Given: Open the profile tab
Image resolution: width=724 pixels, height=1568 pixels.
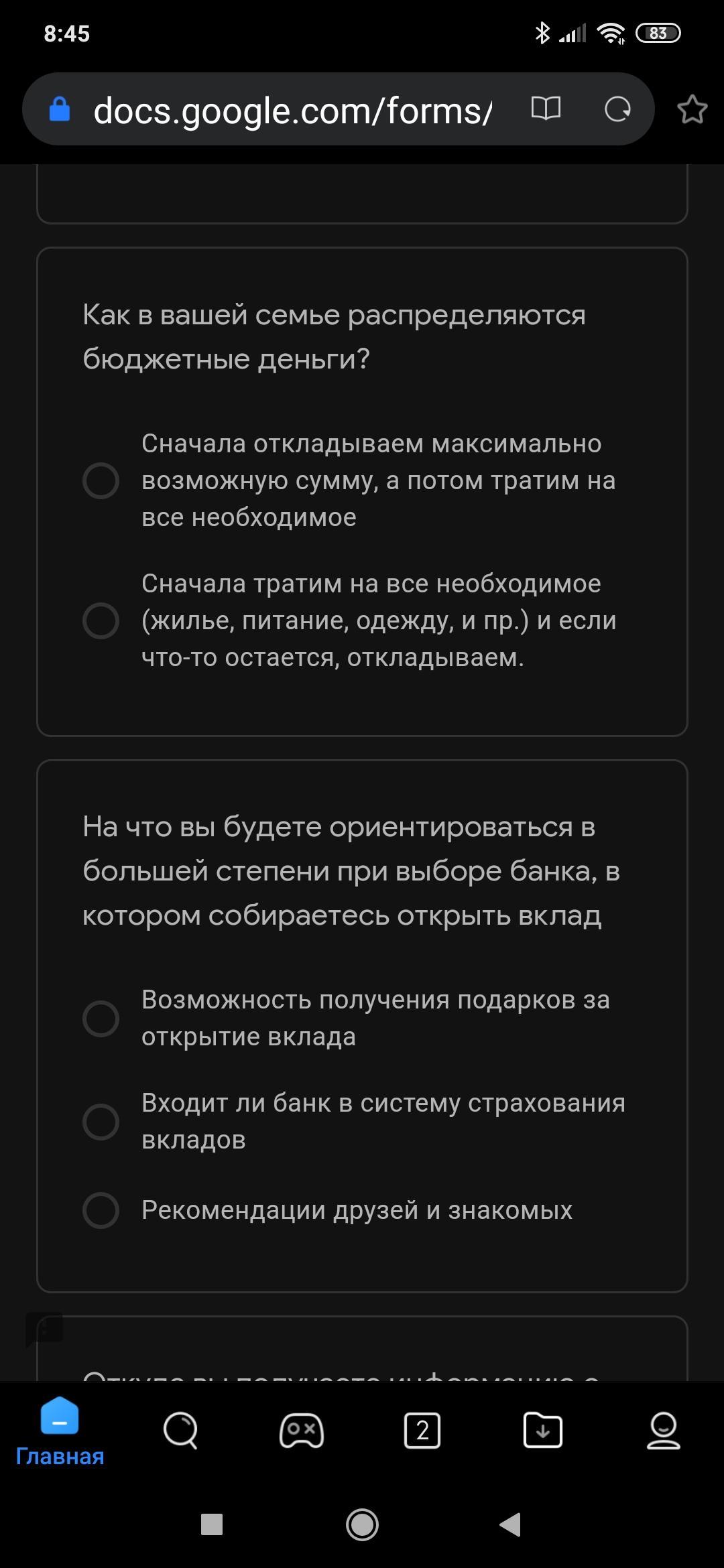Looking at the screenshot, I should click(664, 1431).
